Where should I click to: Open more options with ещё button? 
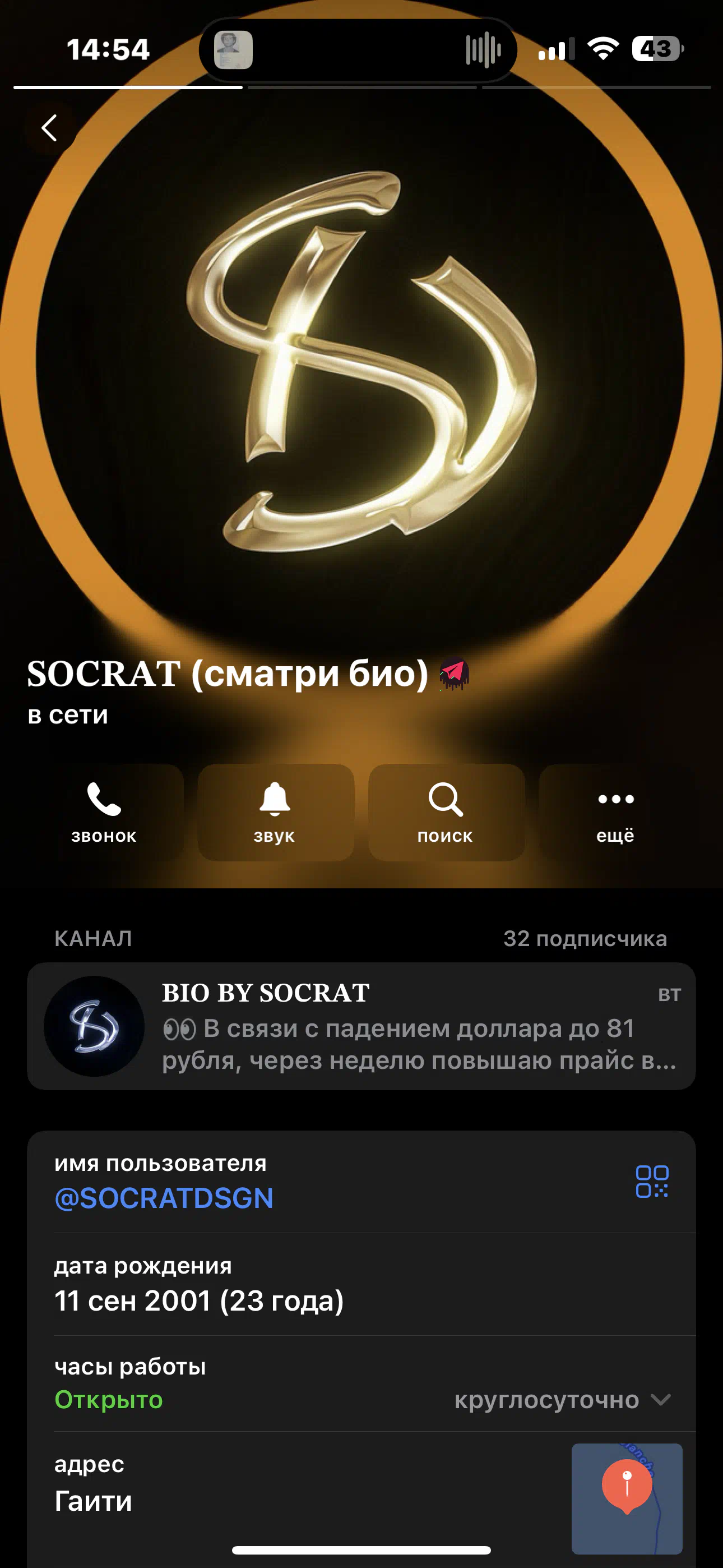617,812
